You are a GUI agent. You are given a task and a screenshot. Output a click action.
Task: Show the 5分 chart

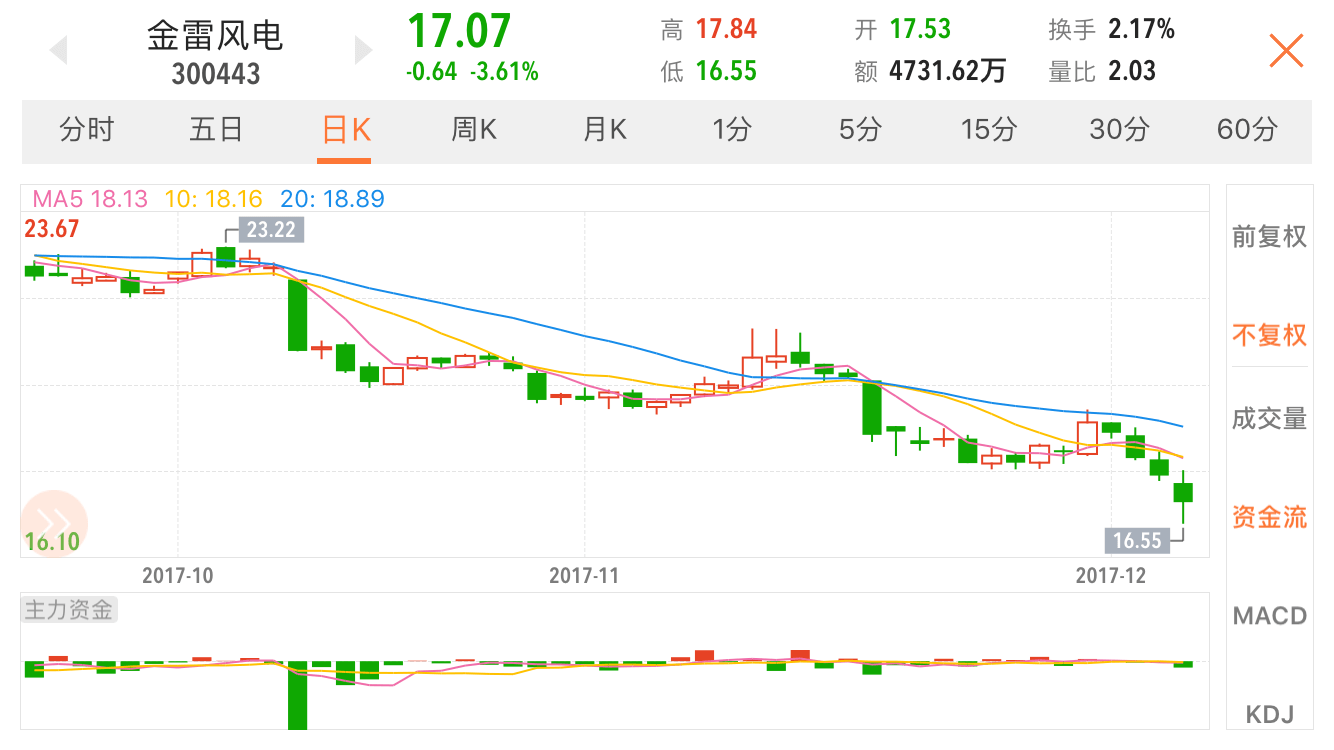(861, 130)
